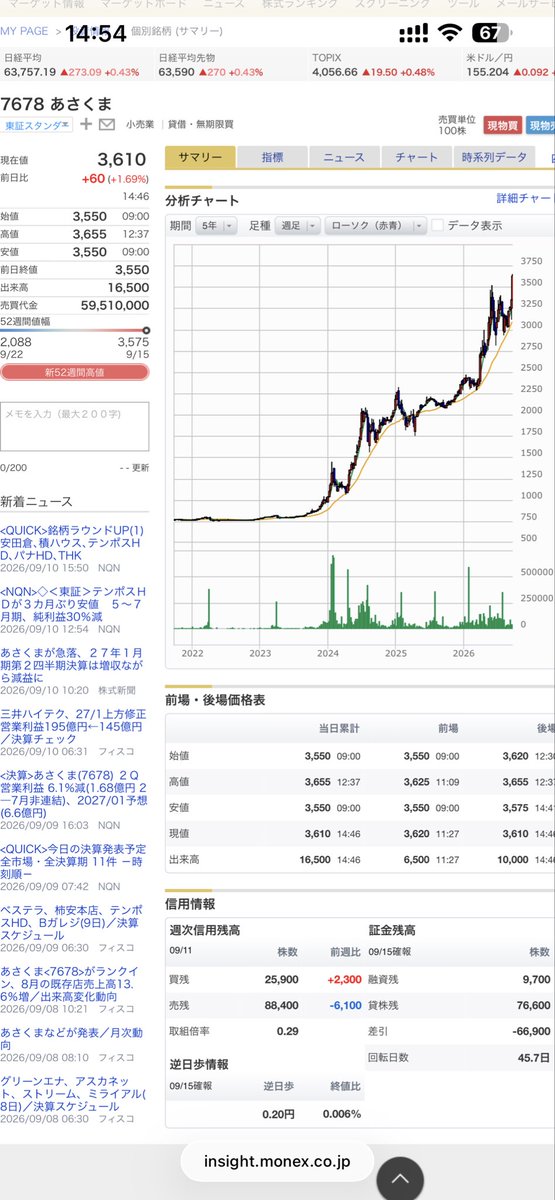Image resolution: width=555 pixels, height=1200 pixels.
Task: Tap the scroll-to-top arrow button
Action: (x=398, y=1177)
